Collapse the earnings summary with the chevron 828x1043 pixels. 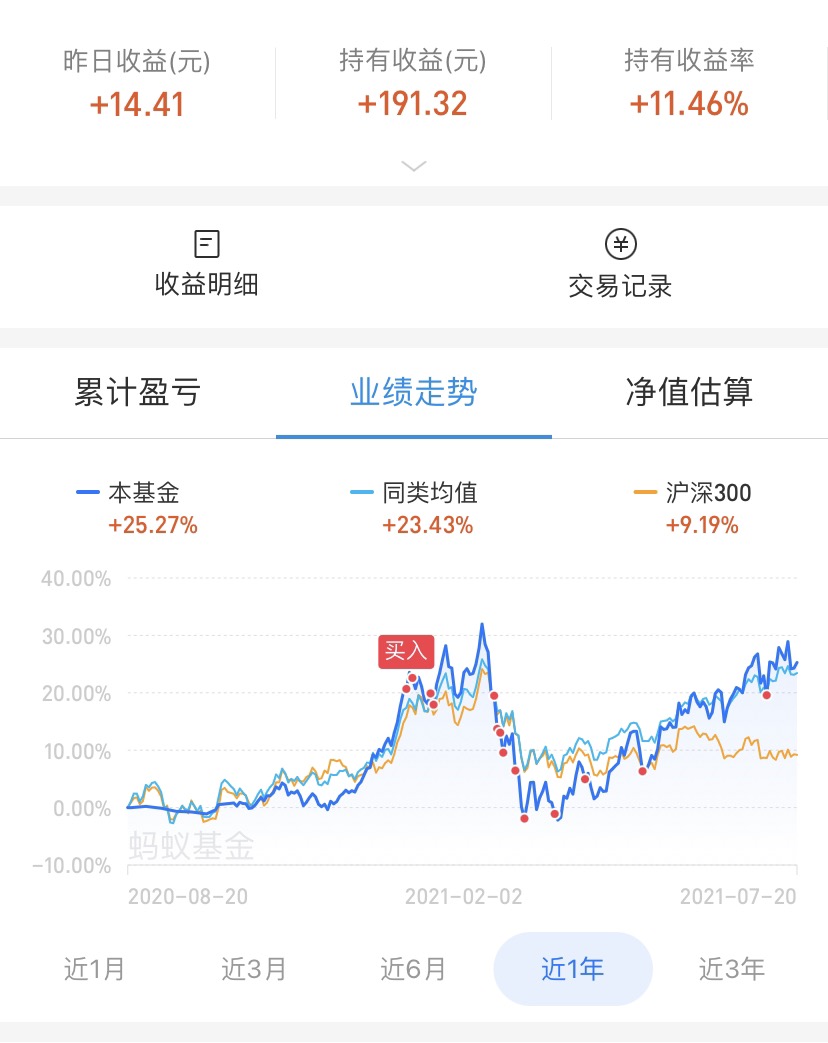click(x=413, y=165)
